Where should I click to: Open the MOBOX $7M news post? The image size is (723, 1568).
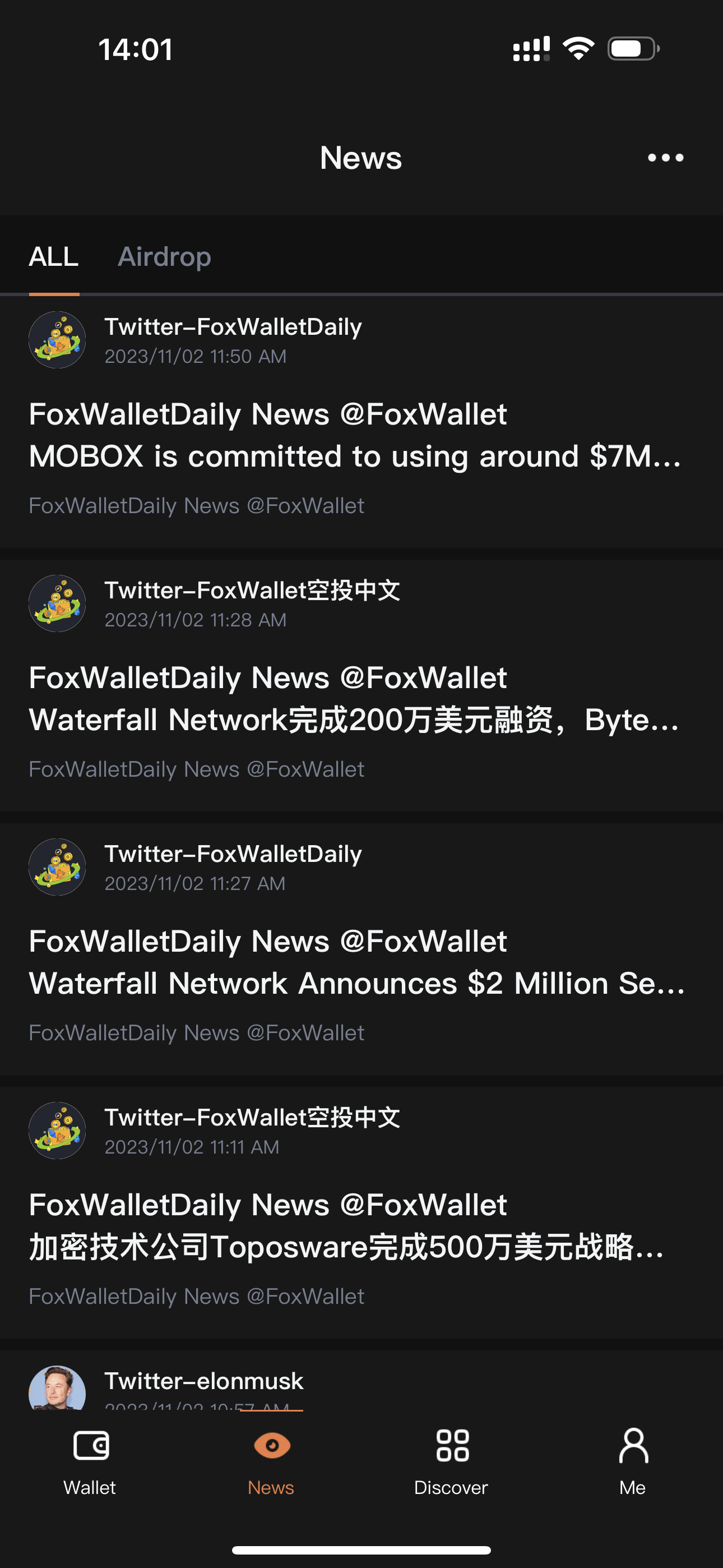click(355, 456)
